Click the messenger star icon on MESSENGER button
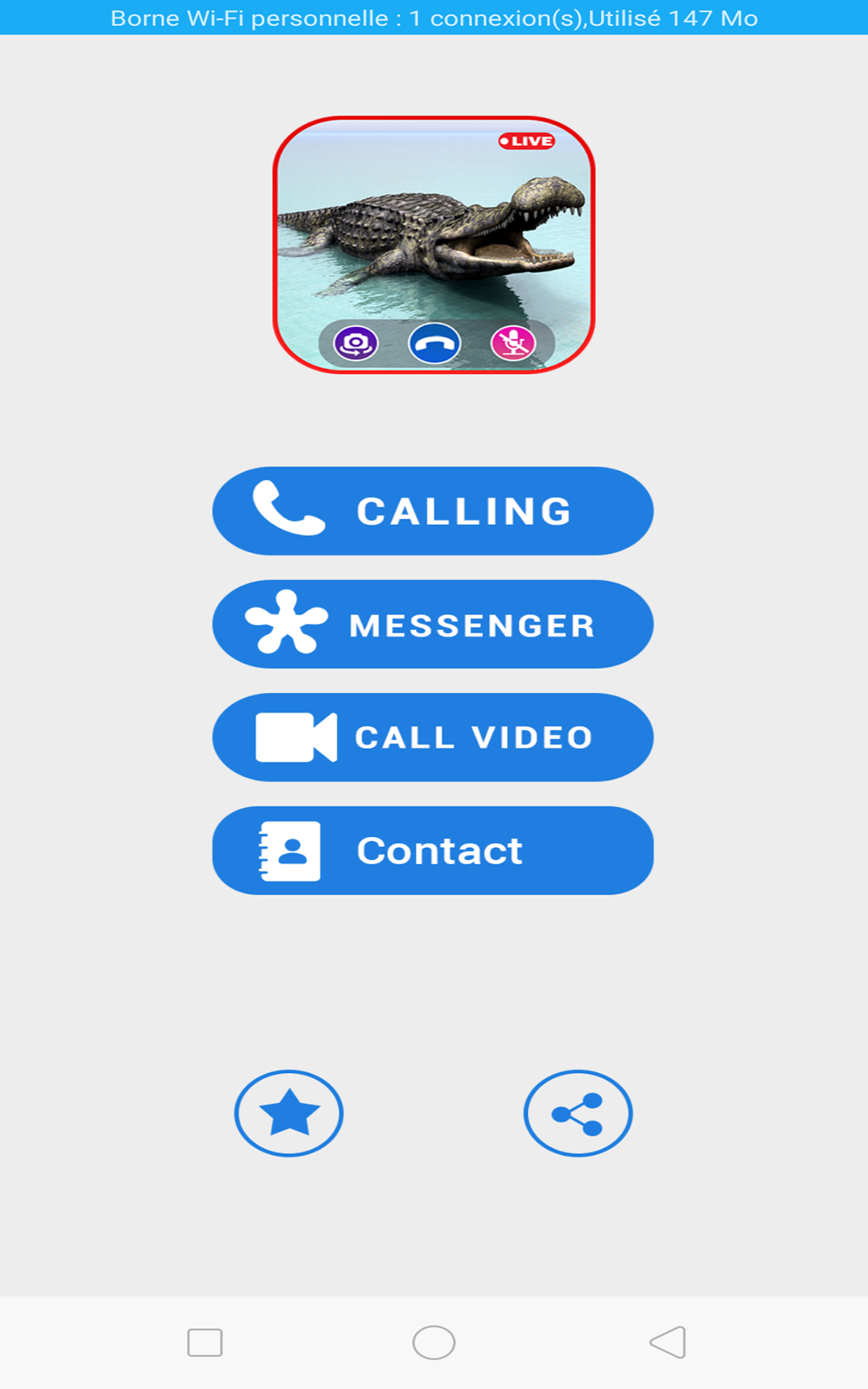 coord(289,624)
